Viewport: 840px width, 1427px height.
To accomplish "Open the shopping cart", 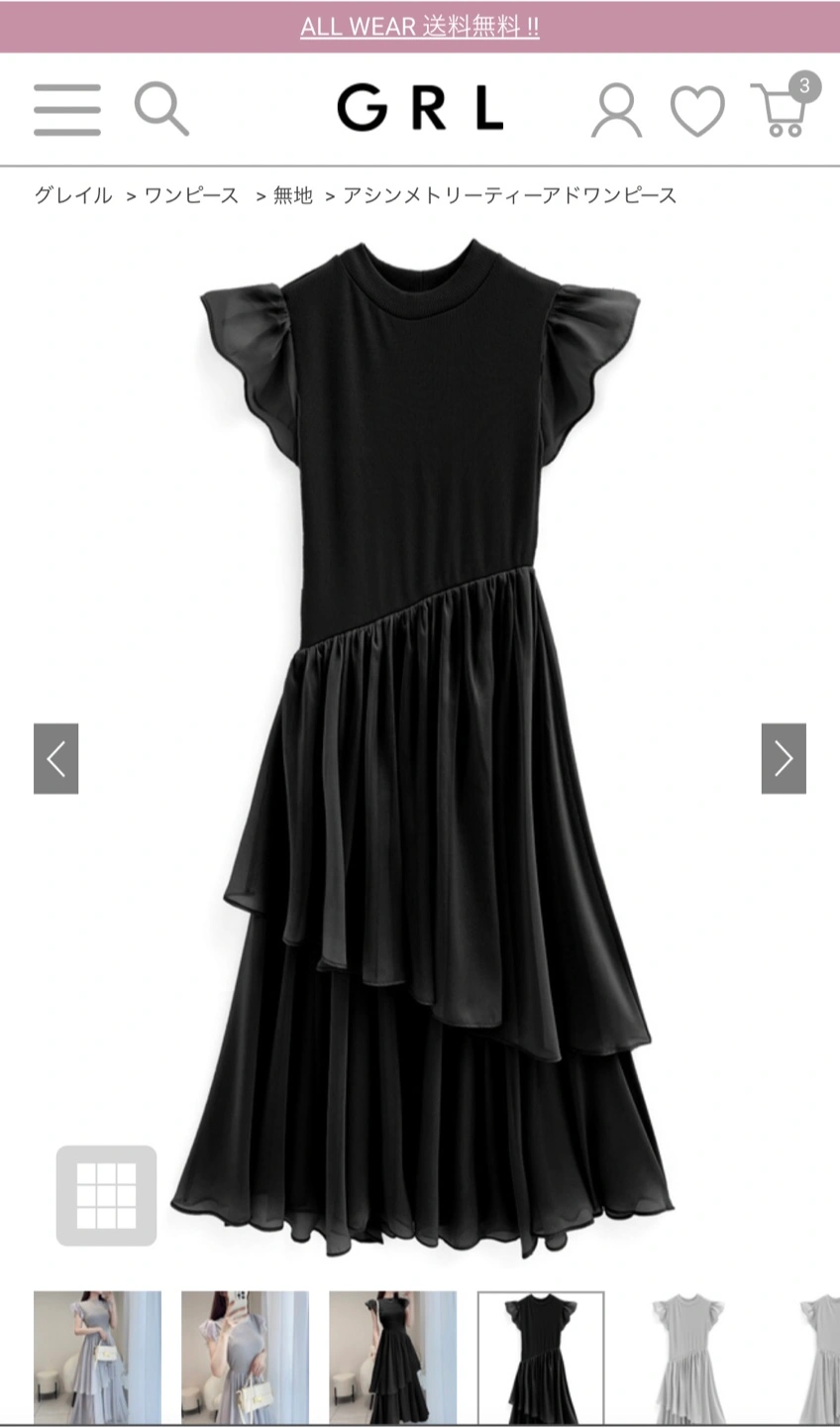I will [x=781, y=107].
